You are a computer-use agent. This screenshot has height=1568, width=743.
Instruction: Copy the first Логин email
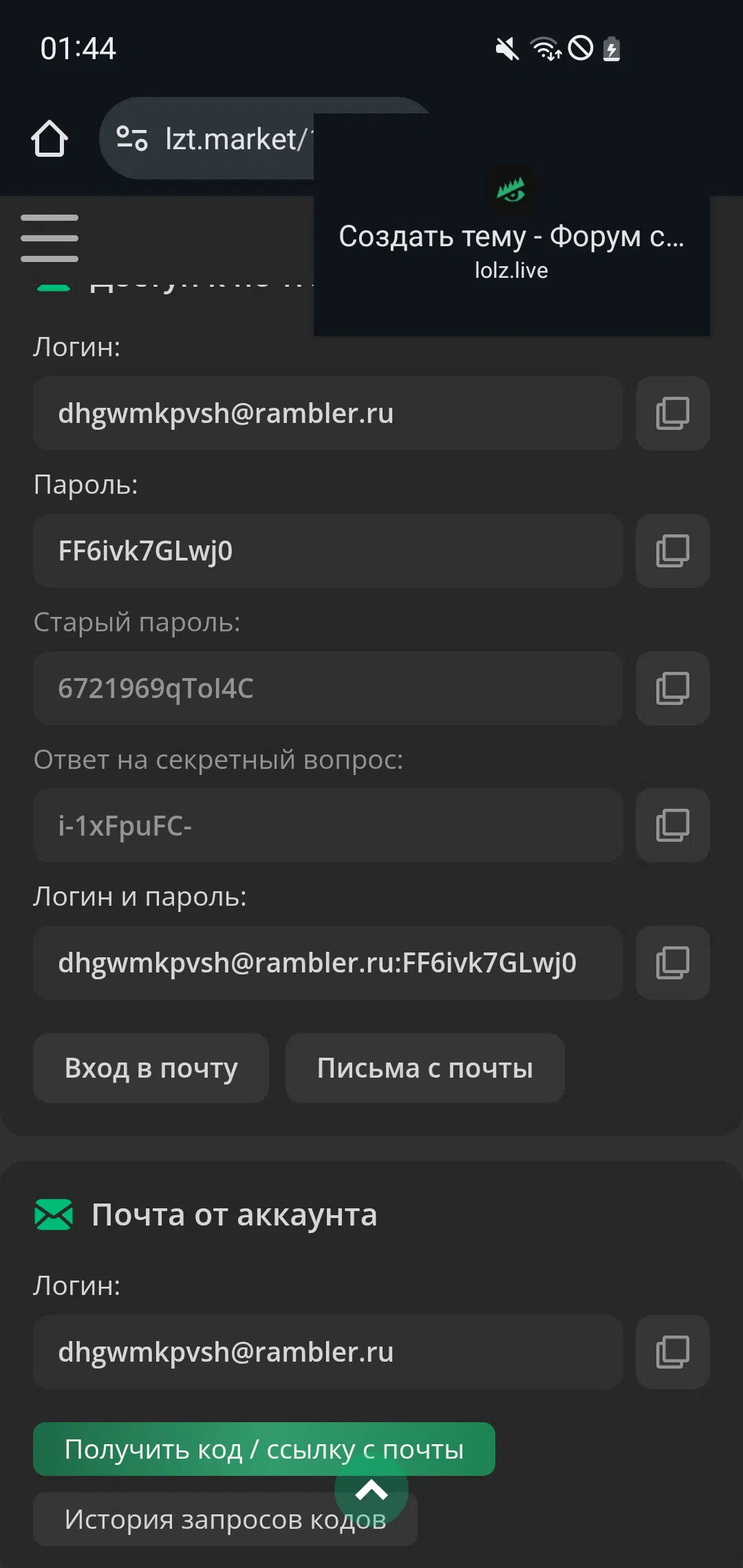pos(672,413)
